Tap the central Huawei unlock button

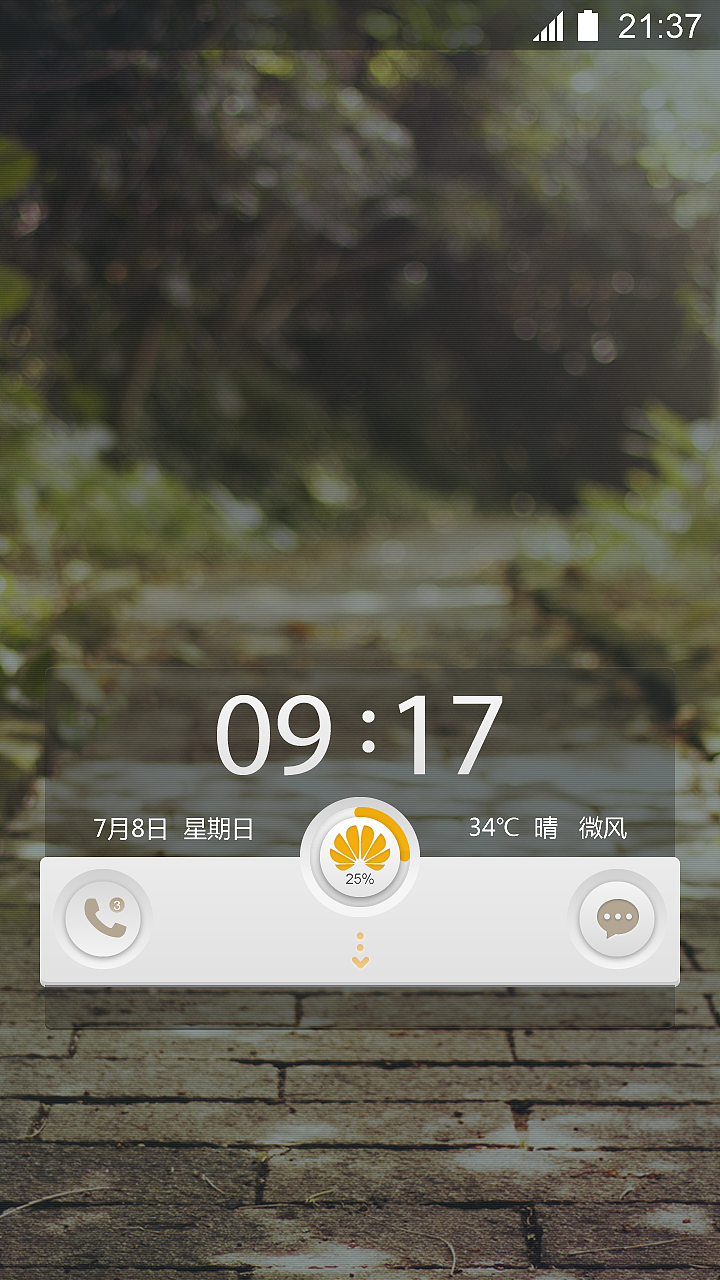(x=360, y=857)
